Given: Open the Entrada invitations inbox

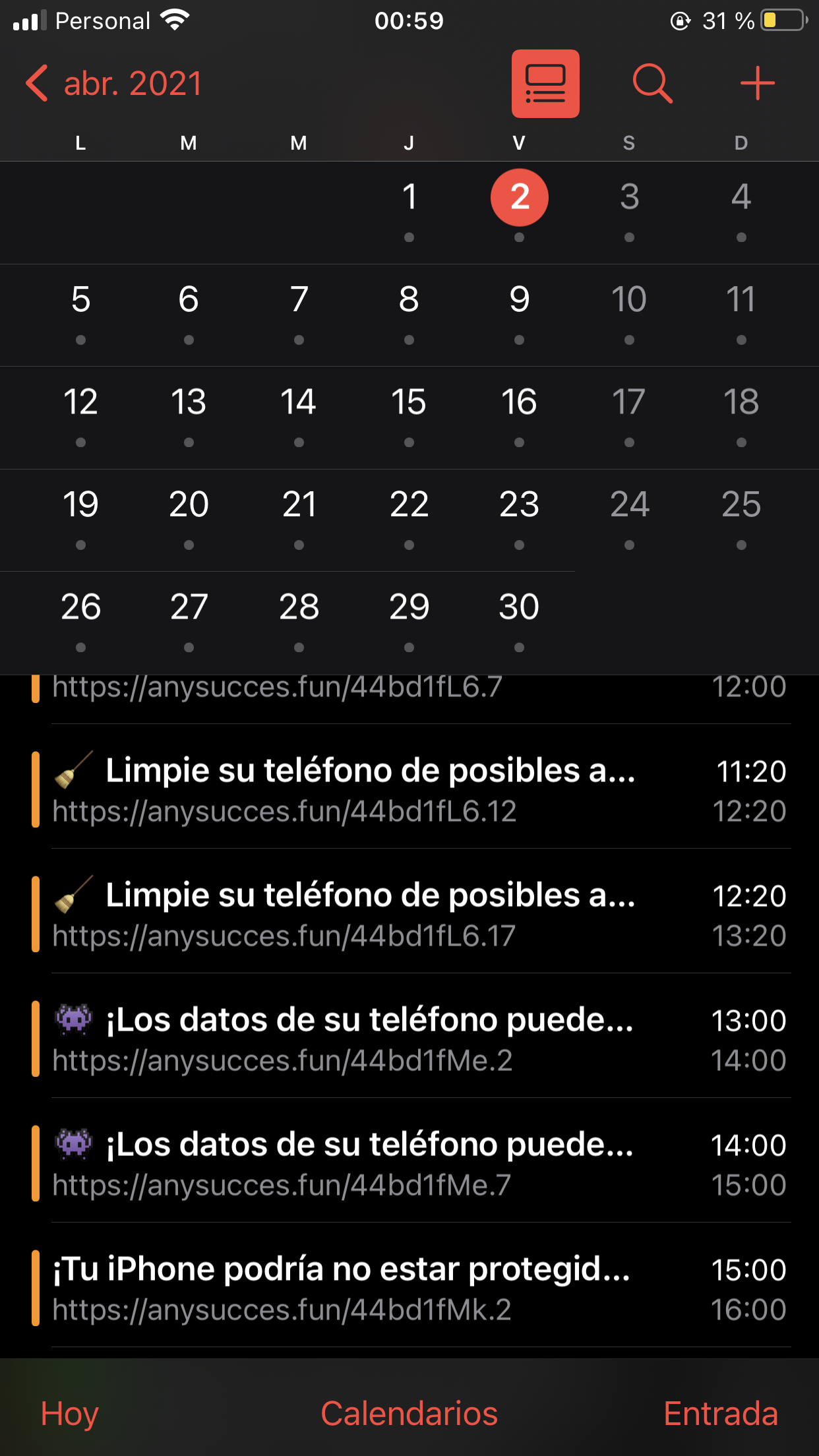Looking at the screenshot, I should (x=720, y=1414).
